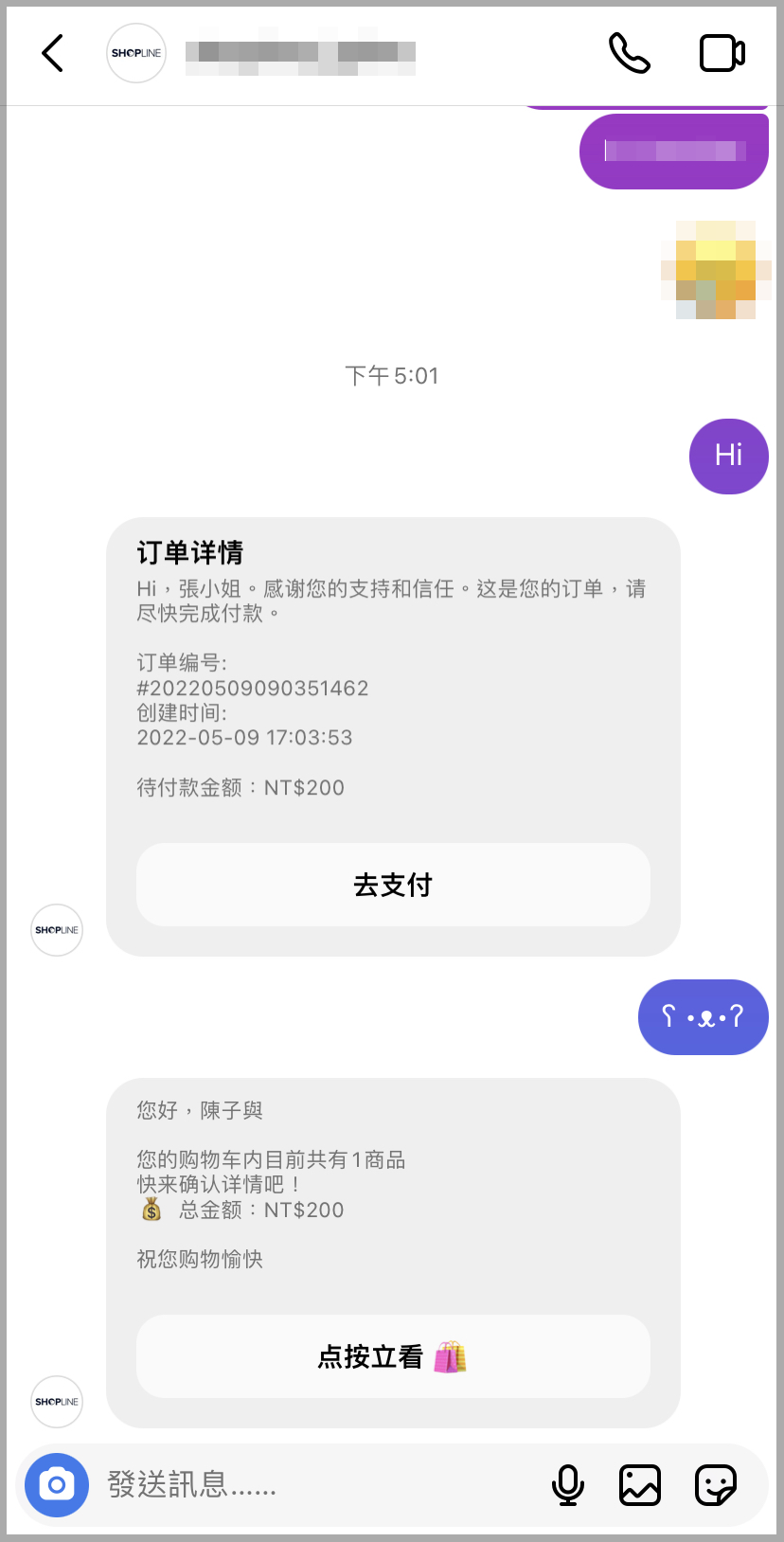Start a video call
The width and height of the screenshot is (784, 1542).
pyautogui.click(x=722, y=53)
